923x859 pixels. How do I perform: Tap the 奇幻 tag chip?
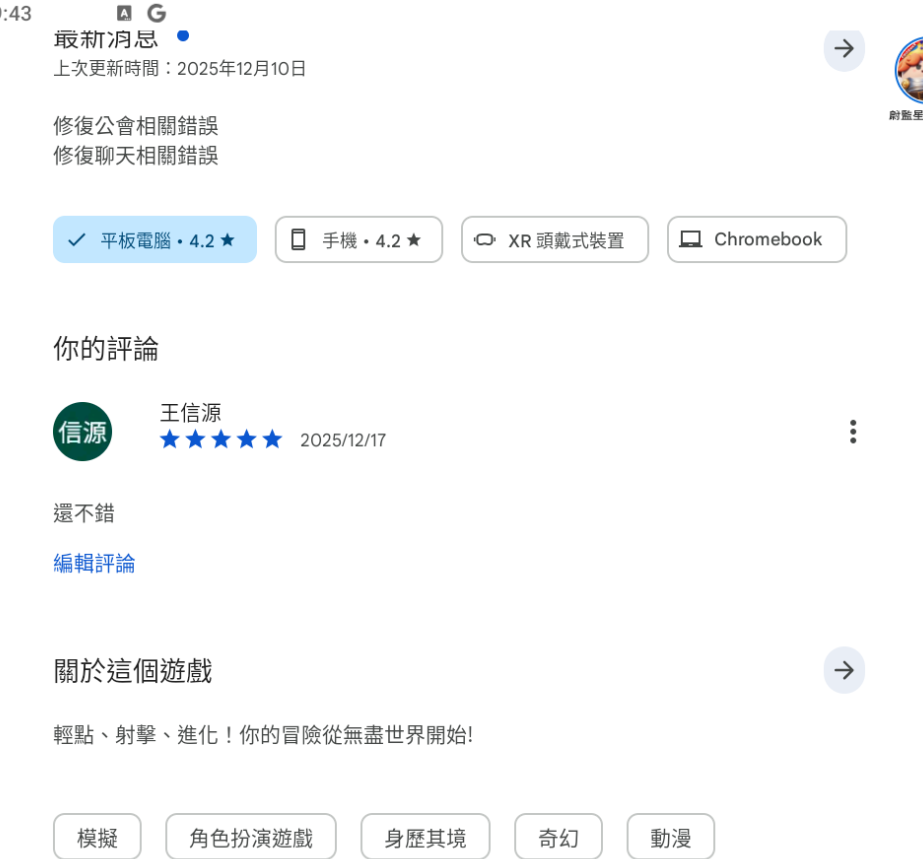coord(558,837)
